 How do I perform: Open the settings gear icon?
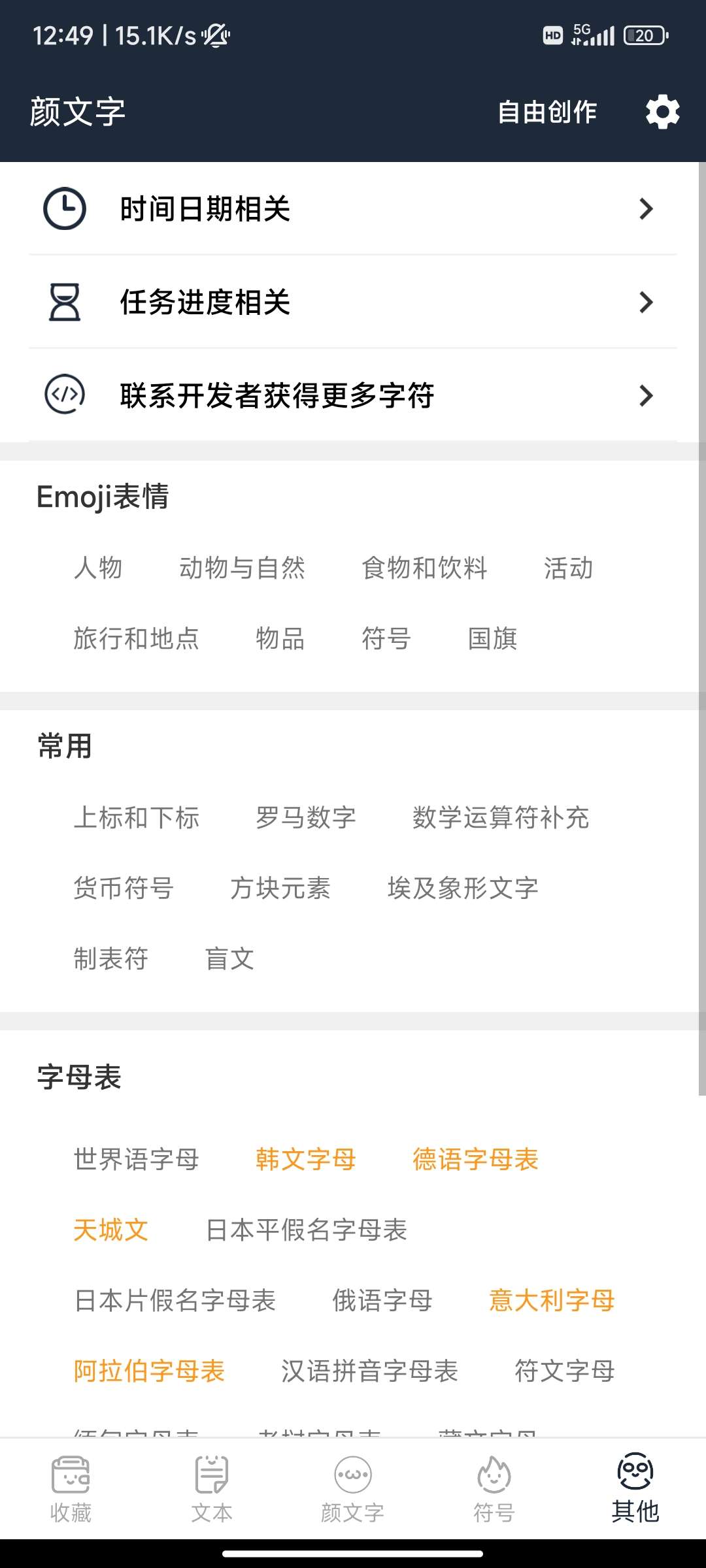(662, 112)
